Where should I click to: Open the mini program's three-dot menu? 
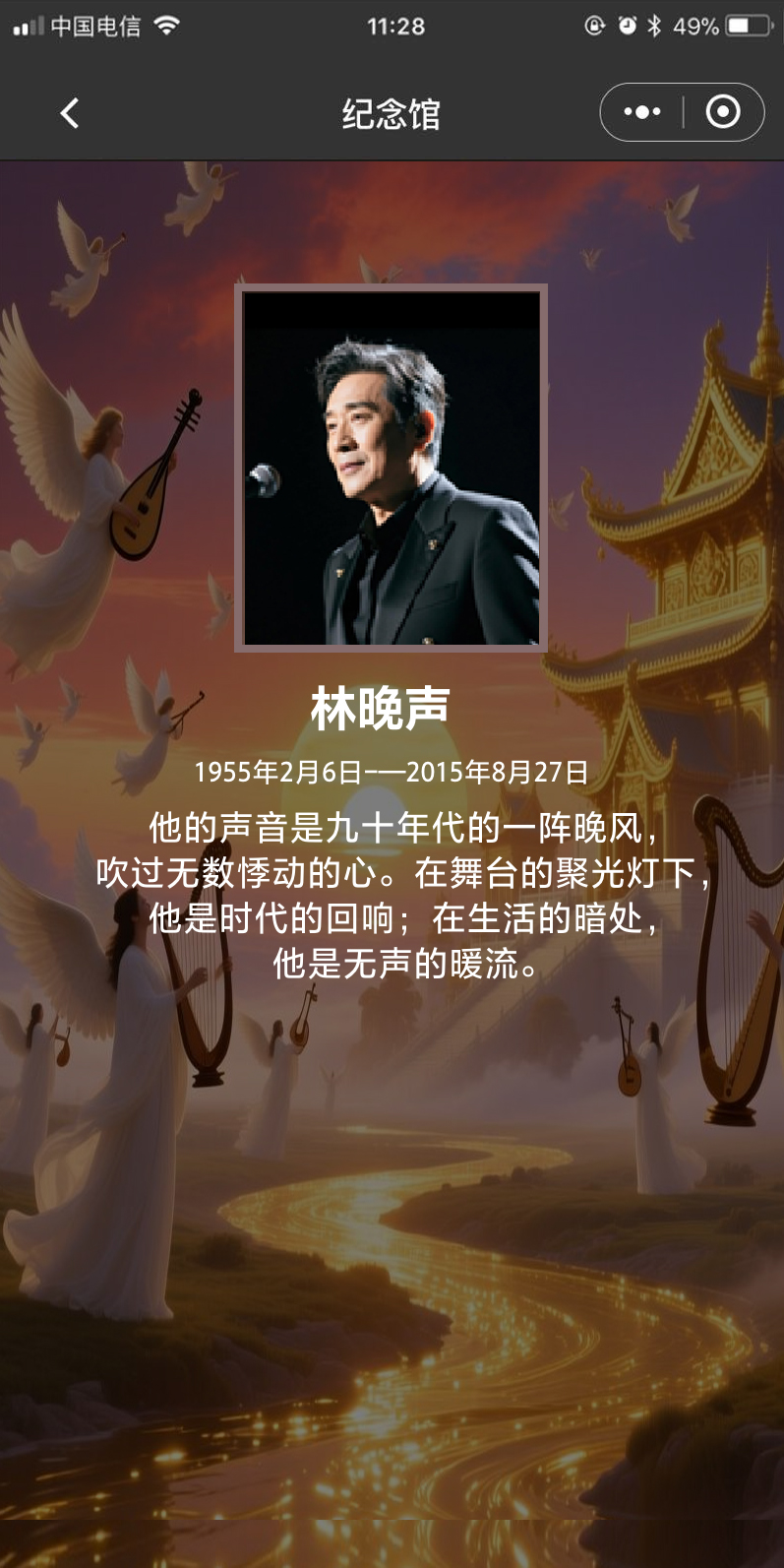pos(642,112)
